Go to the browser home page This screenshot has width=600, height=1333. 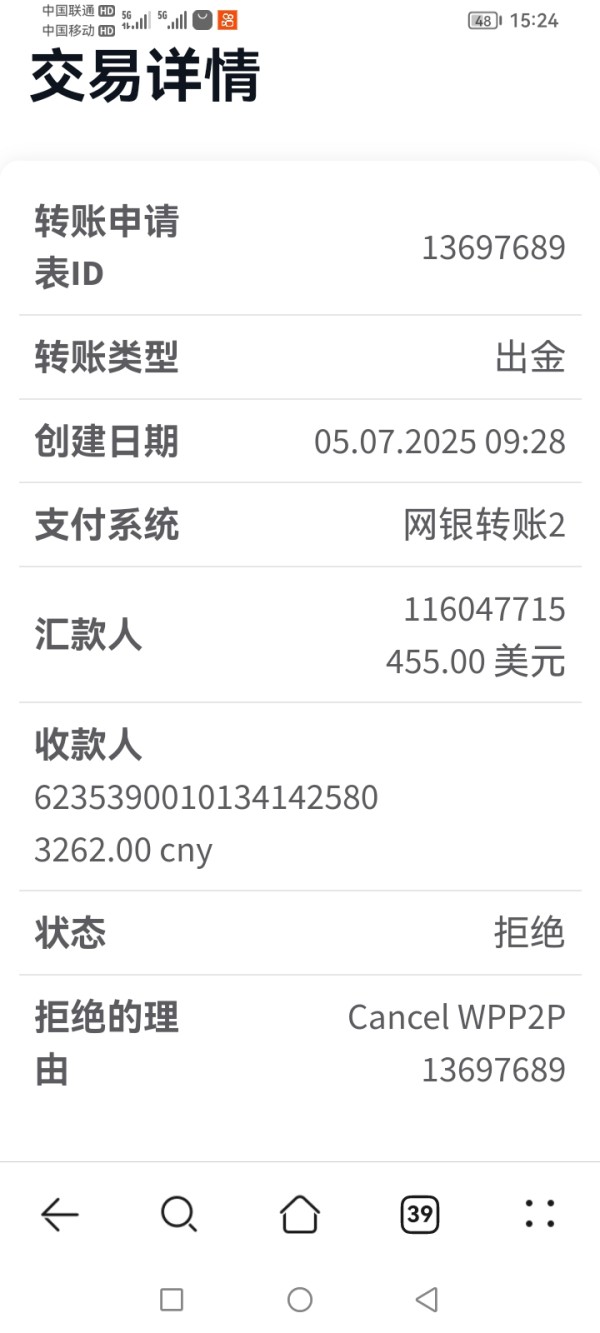point(300,1214)
